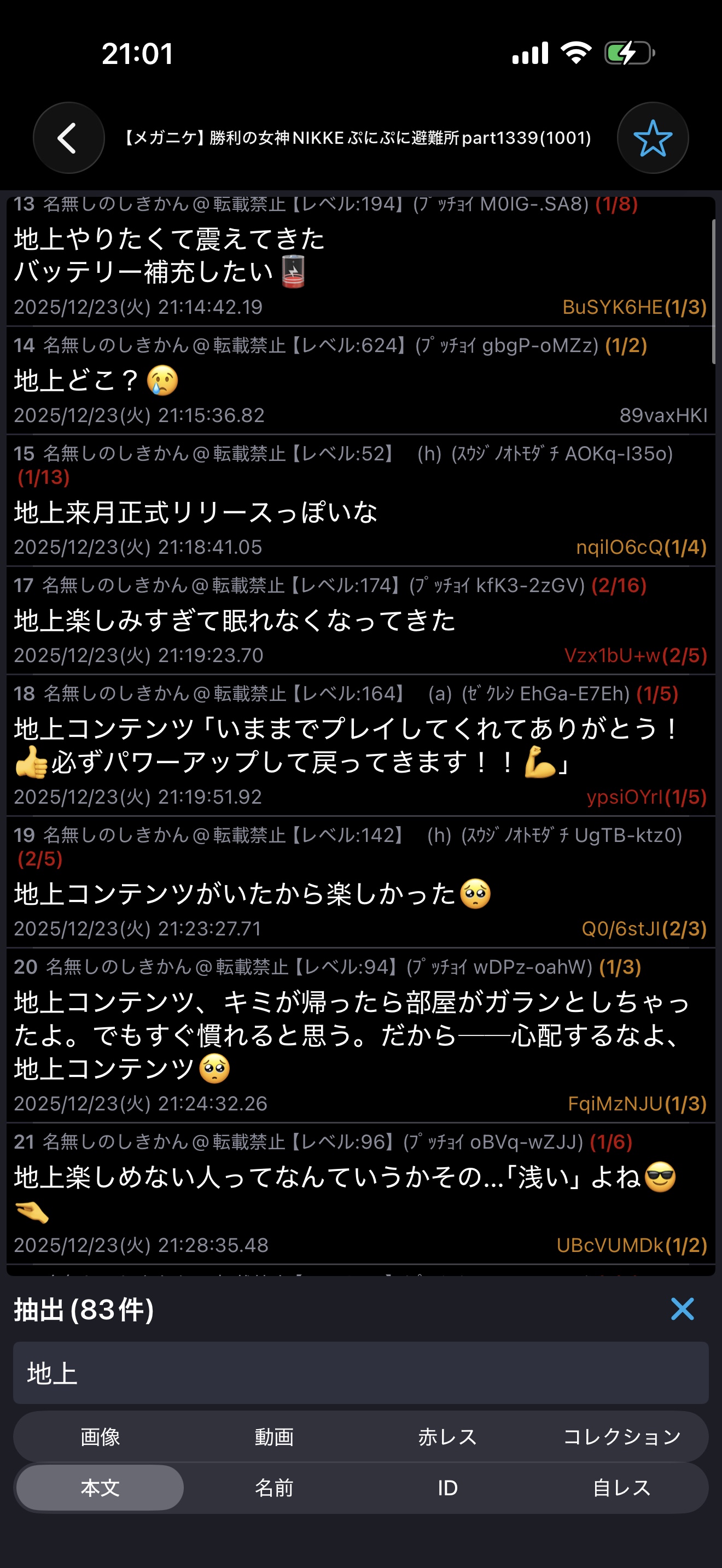Add this thread to favorites with the star
This screenshot has height=1568, width=722.
[653, 138]
